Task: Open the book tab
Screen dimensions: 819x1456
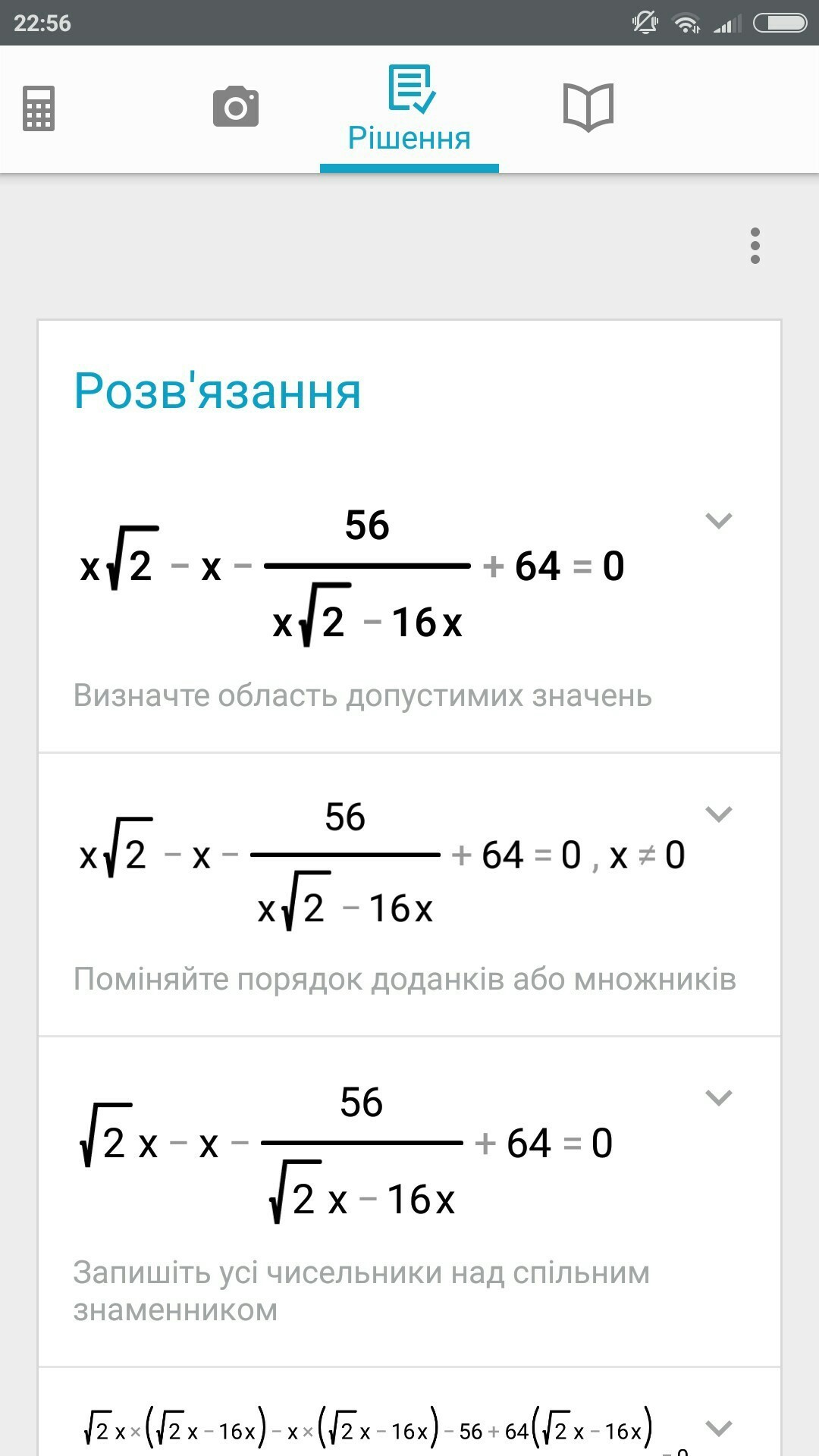Action: [588, 108]
